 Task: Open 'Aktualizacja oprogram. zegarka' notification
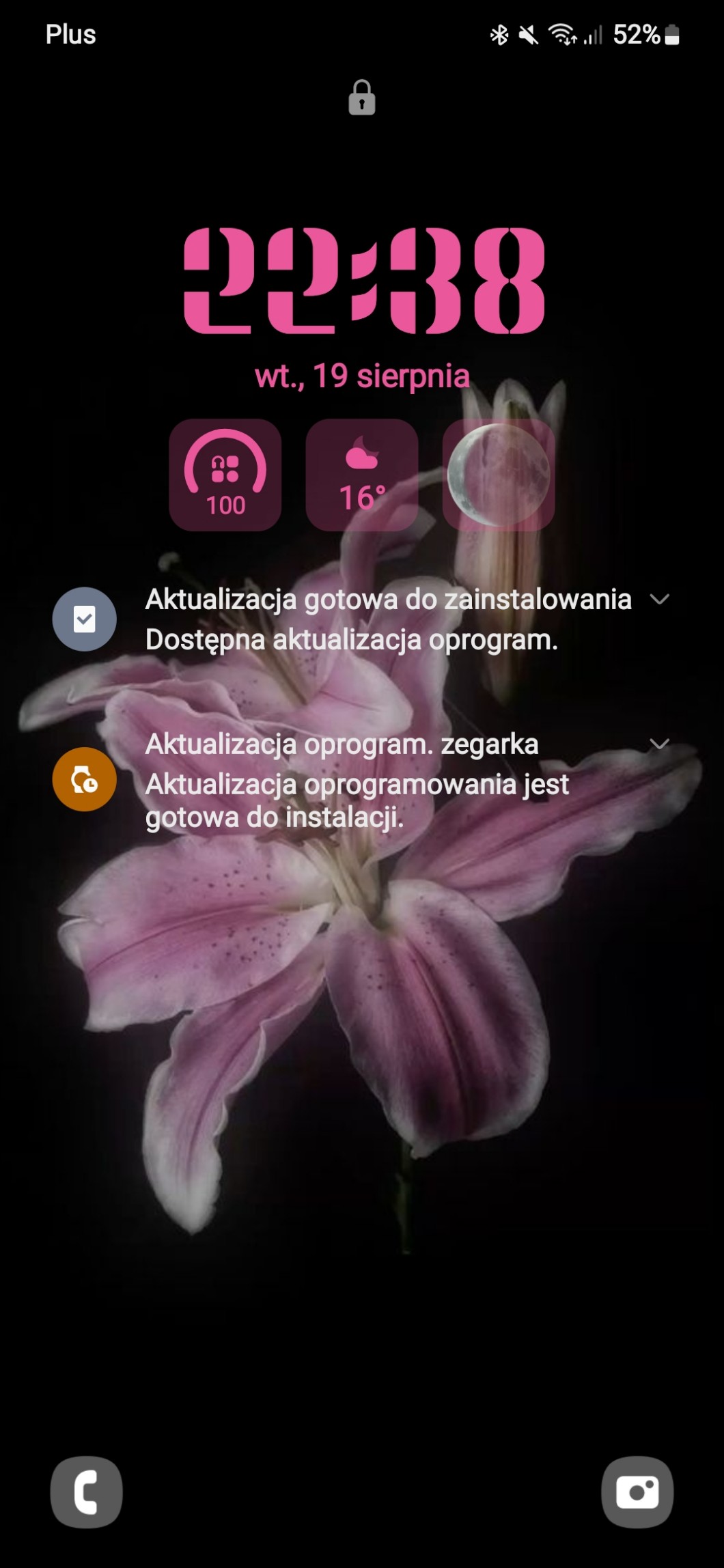(x=355, y=780)
